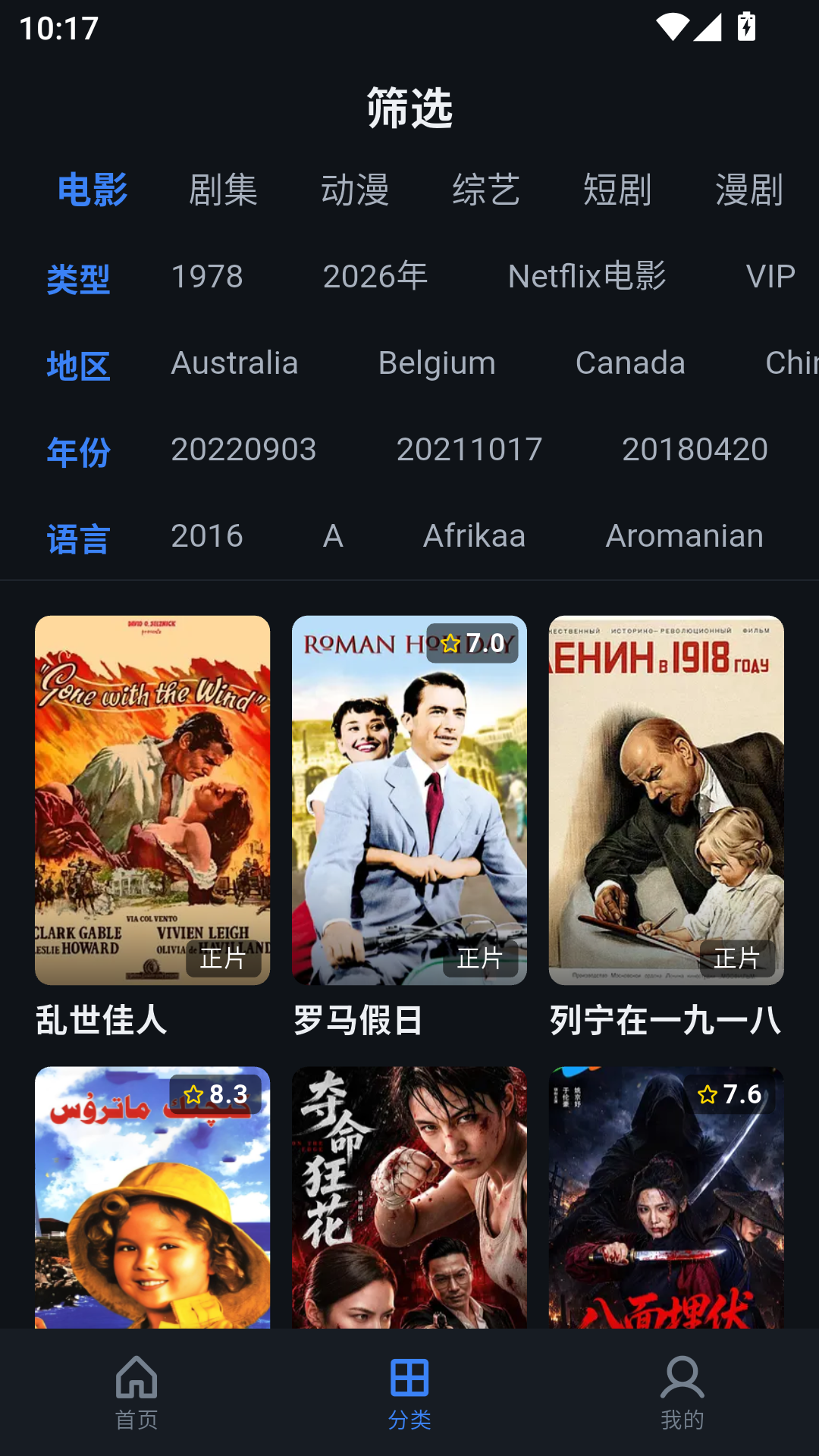Switch to the 短剧 tab
The width and height of the screenshot is (819, 1456).
pyautogui.click(x=617, y=190)
